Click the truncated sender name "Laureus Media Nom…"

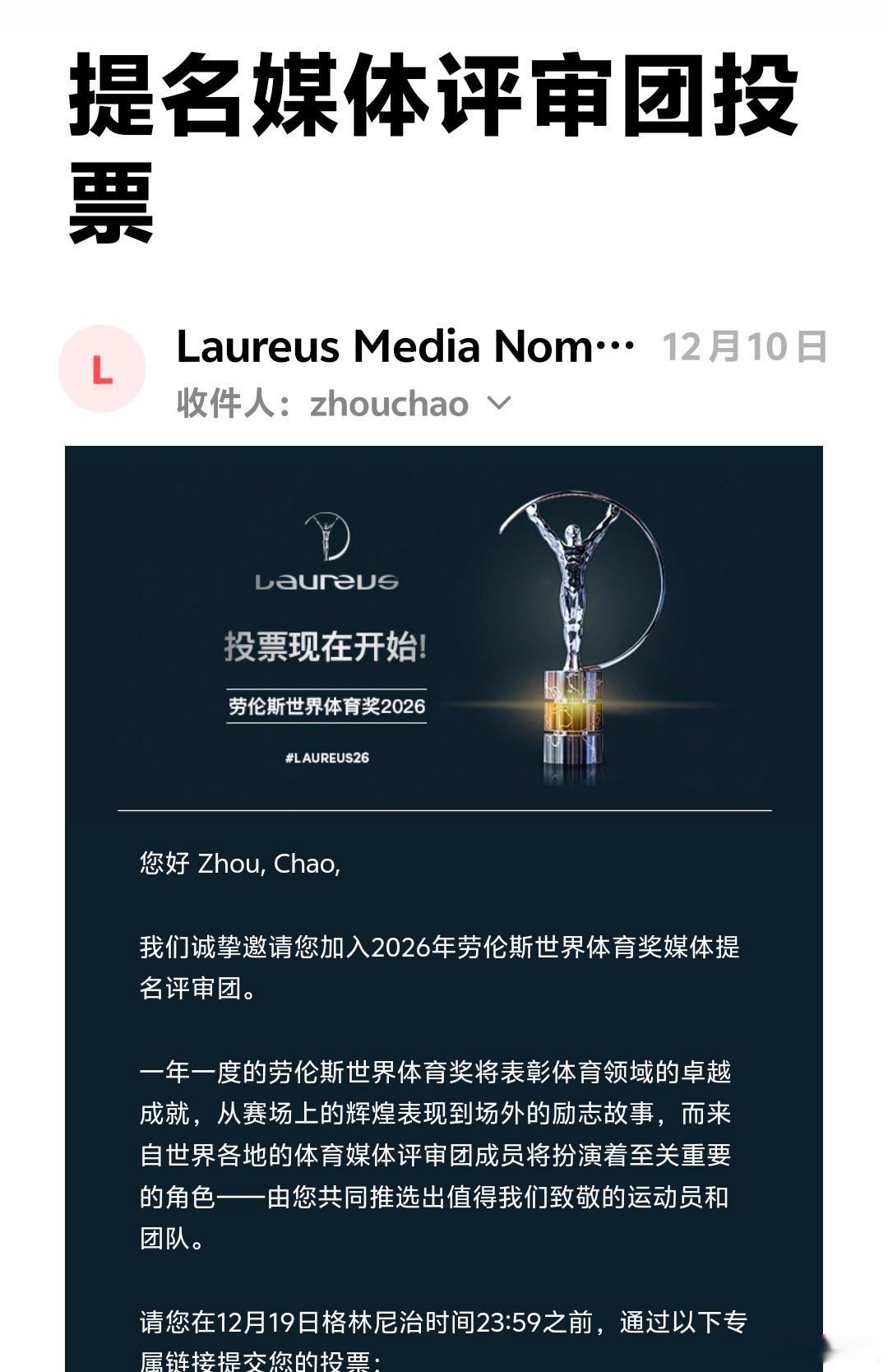(x=403, y=347)
